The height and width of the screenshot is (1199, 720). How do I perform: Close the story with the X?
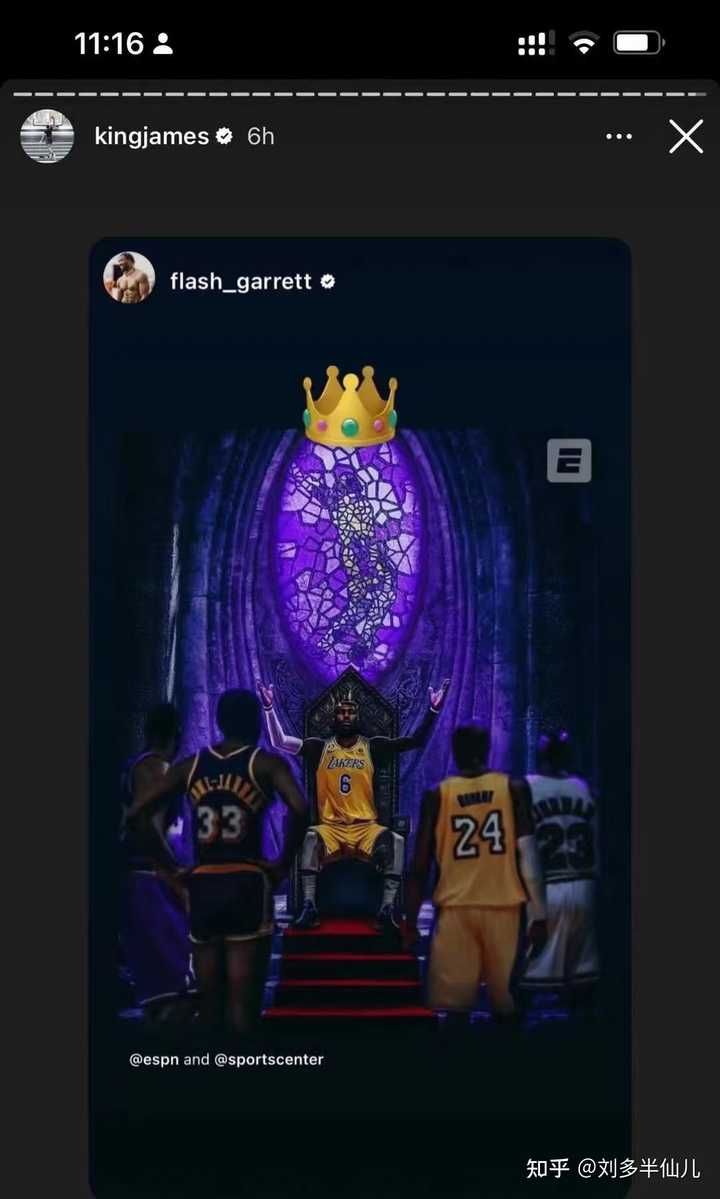(x=686, y=137)
